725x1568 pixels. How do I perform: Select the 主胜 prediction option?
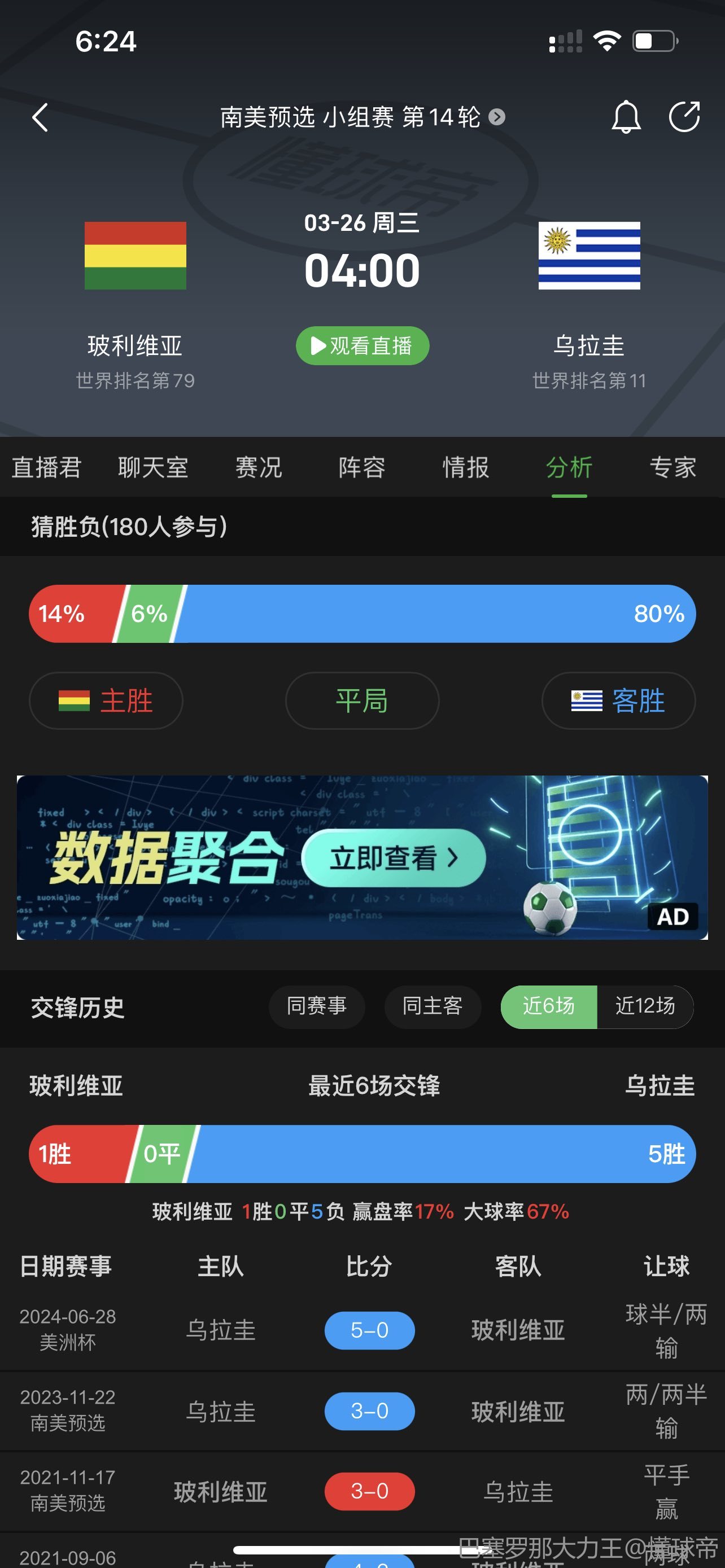pyautogui.click(x=106, y=700)
